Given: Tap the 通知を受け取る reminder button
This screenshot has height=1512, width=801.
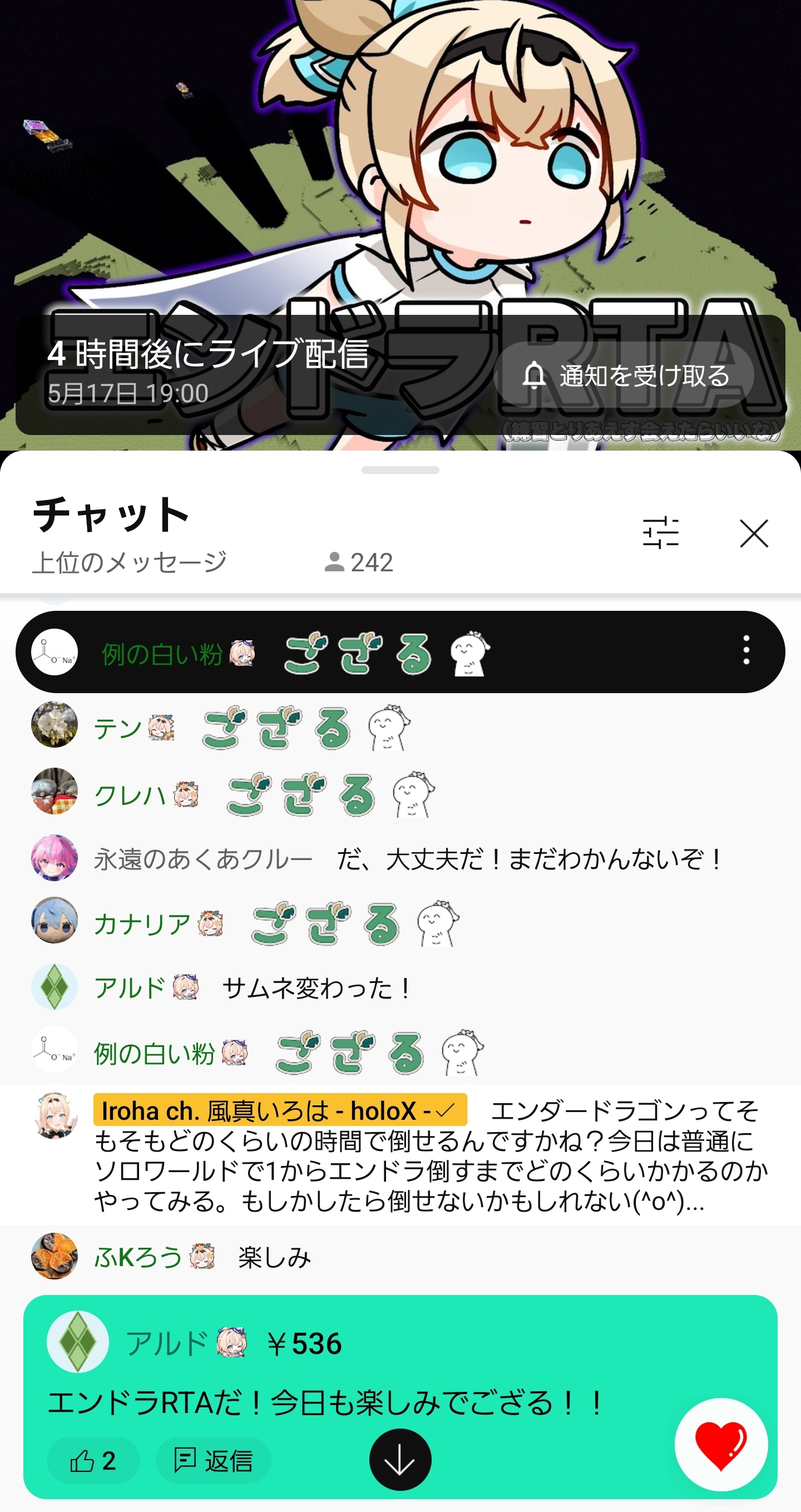Looking at the screenshot, I should click(x=623, y=375).
